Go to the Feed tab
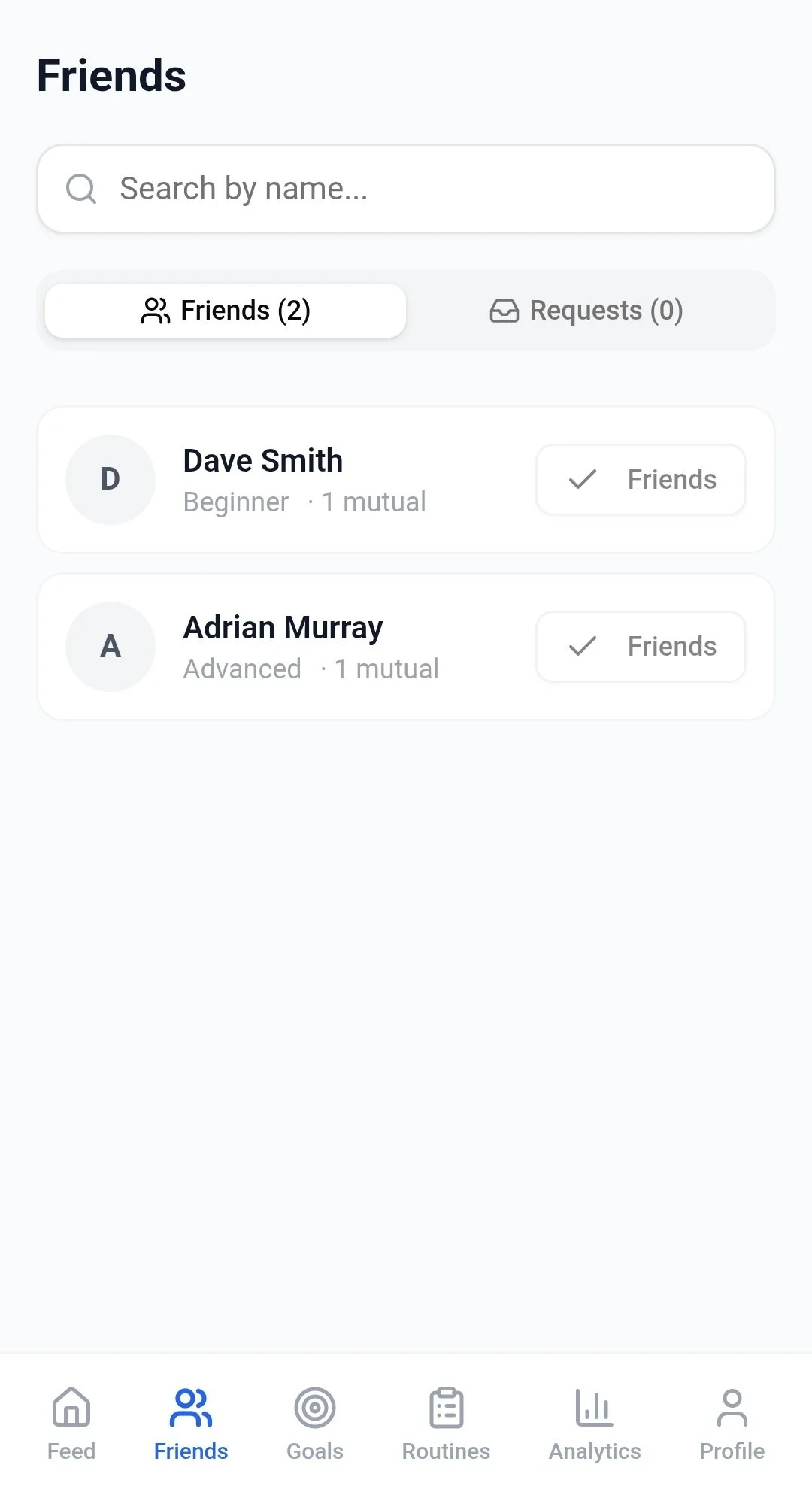 pyautogui.click(x=71, y=1424)
